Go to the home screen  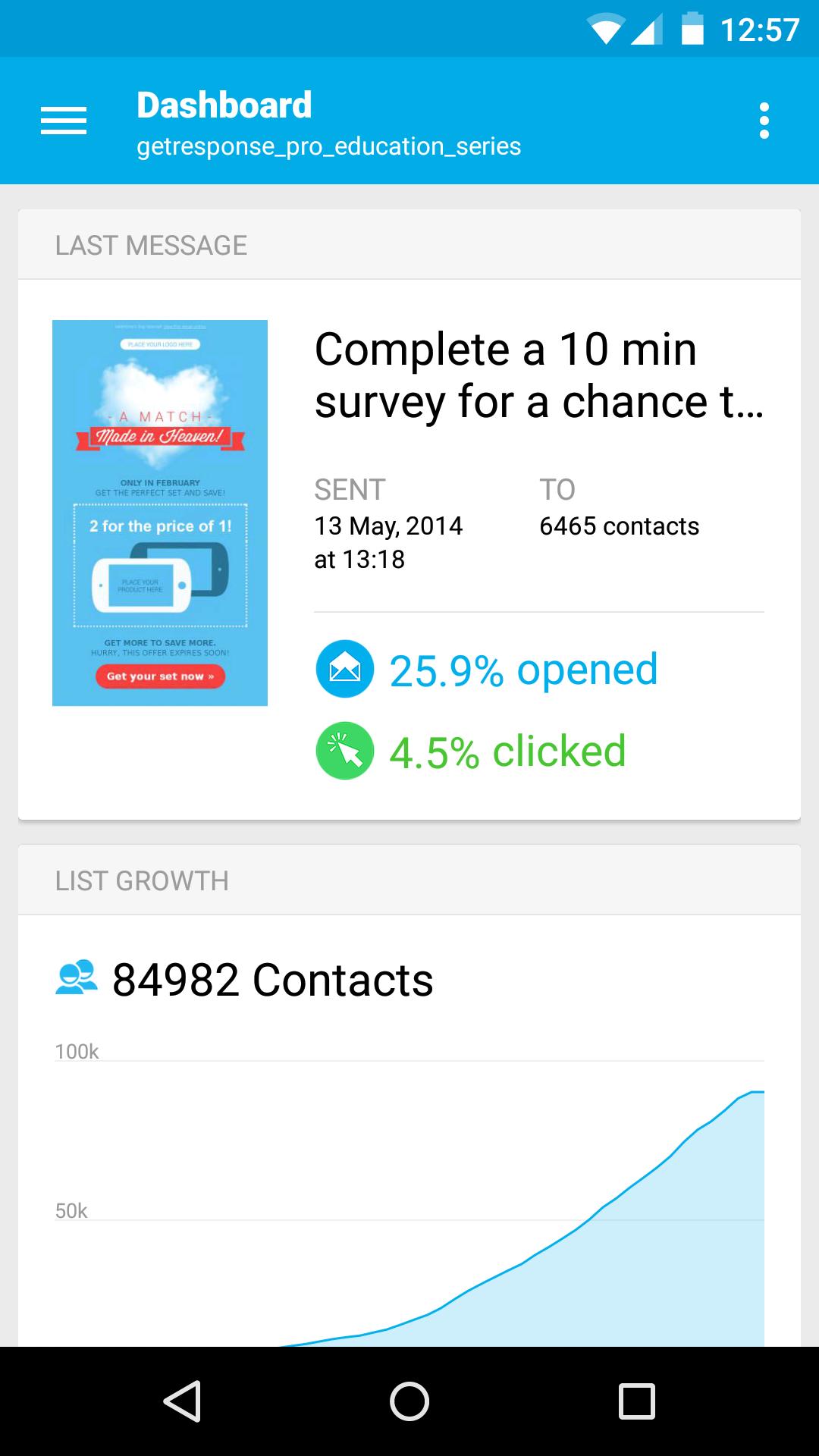click(x=409, y=1401)
